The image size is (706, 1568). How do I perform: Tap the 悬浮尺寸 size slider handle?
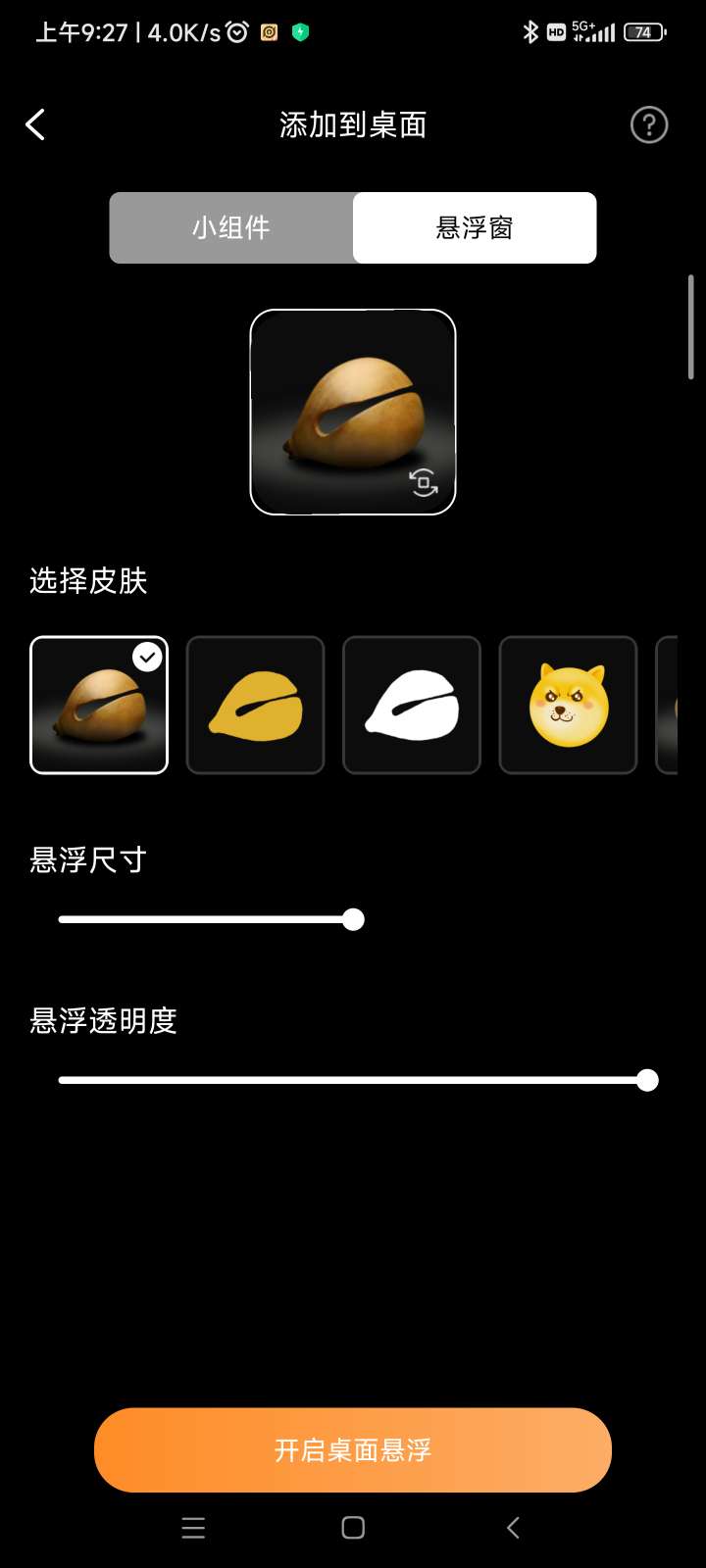pos(353,919)
